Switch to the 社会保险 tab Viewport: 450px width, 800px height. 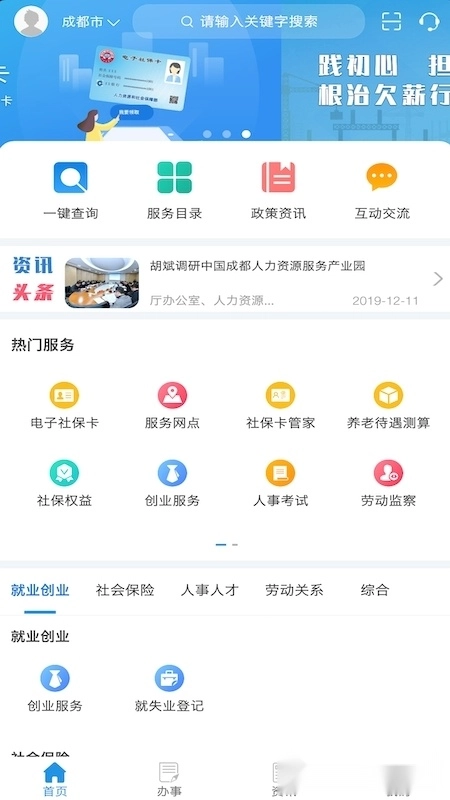tap(125, 590)
